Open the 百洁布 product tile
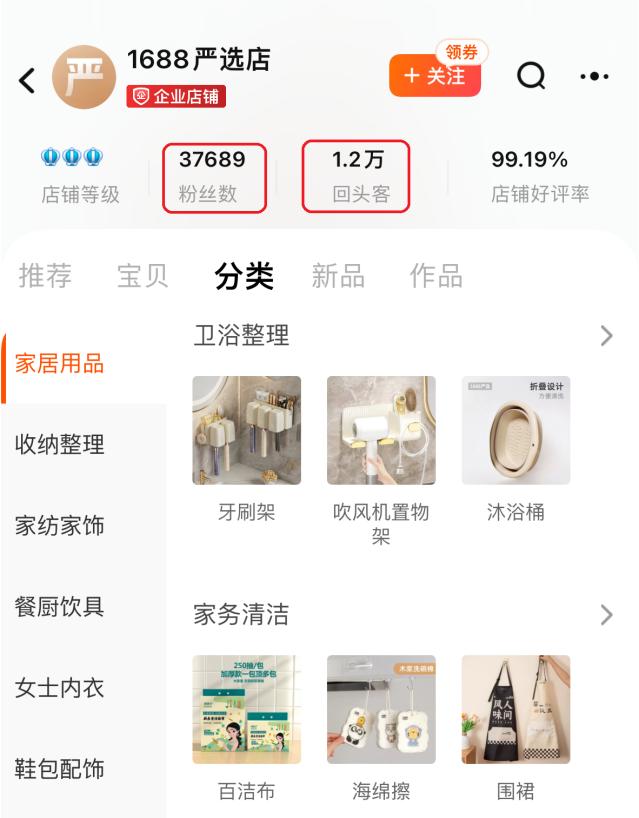This screenshot has height=818, width=639. click(246, 710)
